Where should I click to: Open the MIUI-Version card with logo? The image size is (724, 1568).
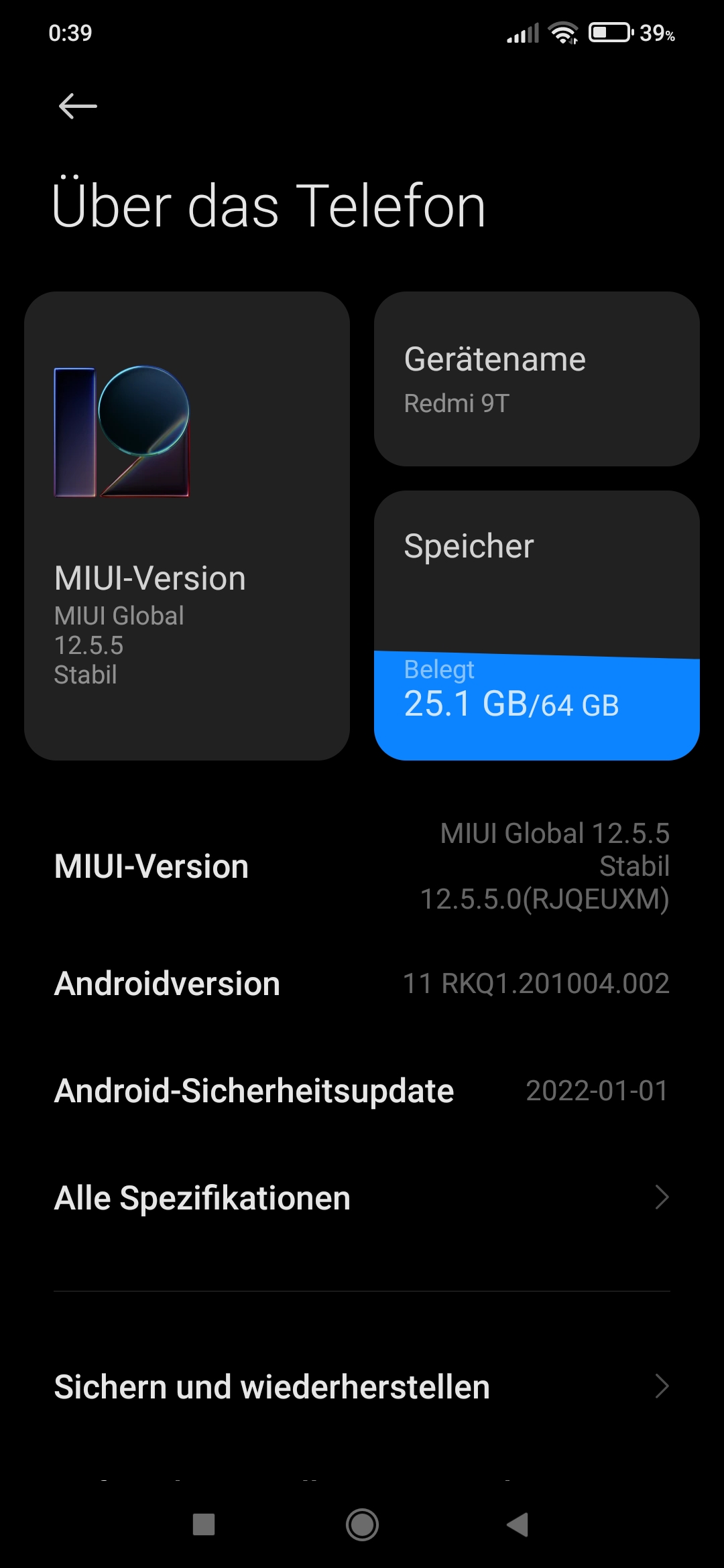(x=186, y=525)
